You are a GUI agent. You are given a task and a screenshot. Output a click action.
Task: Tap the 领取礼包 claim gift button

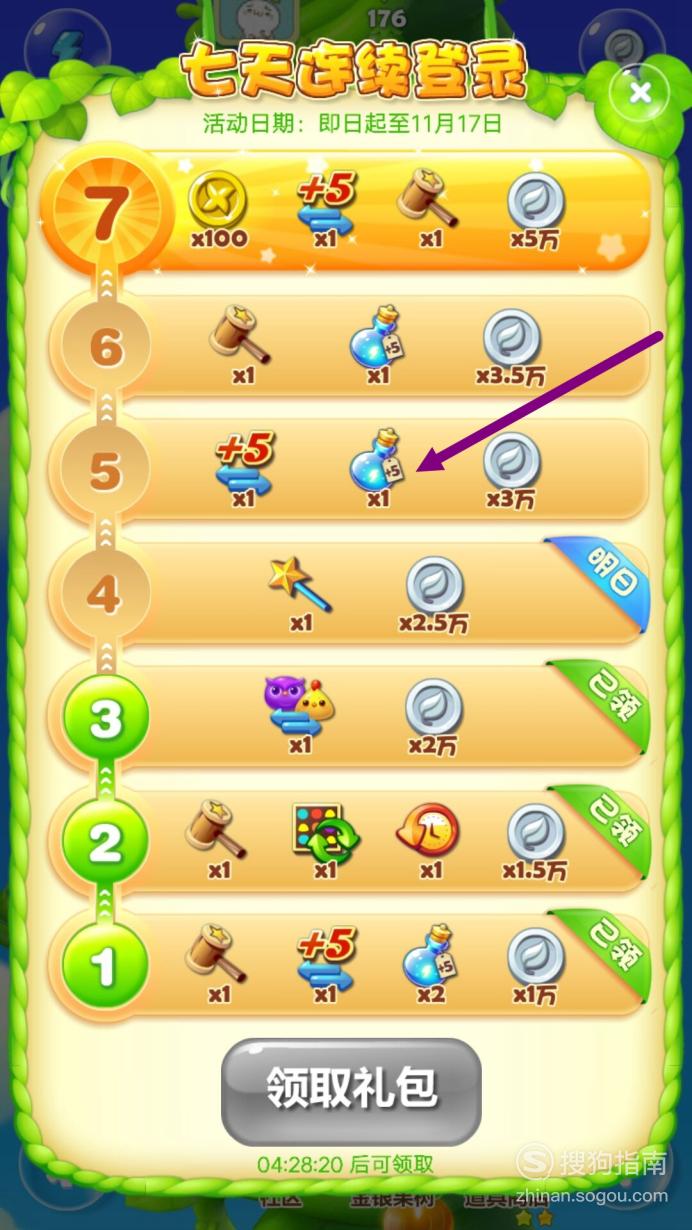tap(351, 1090)
